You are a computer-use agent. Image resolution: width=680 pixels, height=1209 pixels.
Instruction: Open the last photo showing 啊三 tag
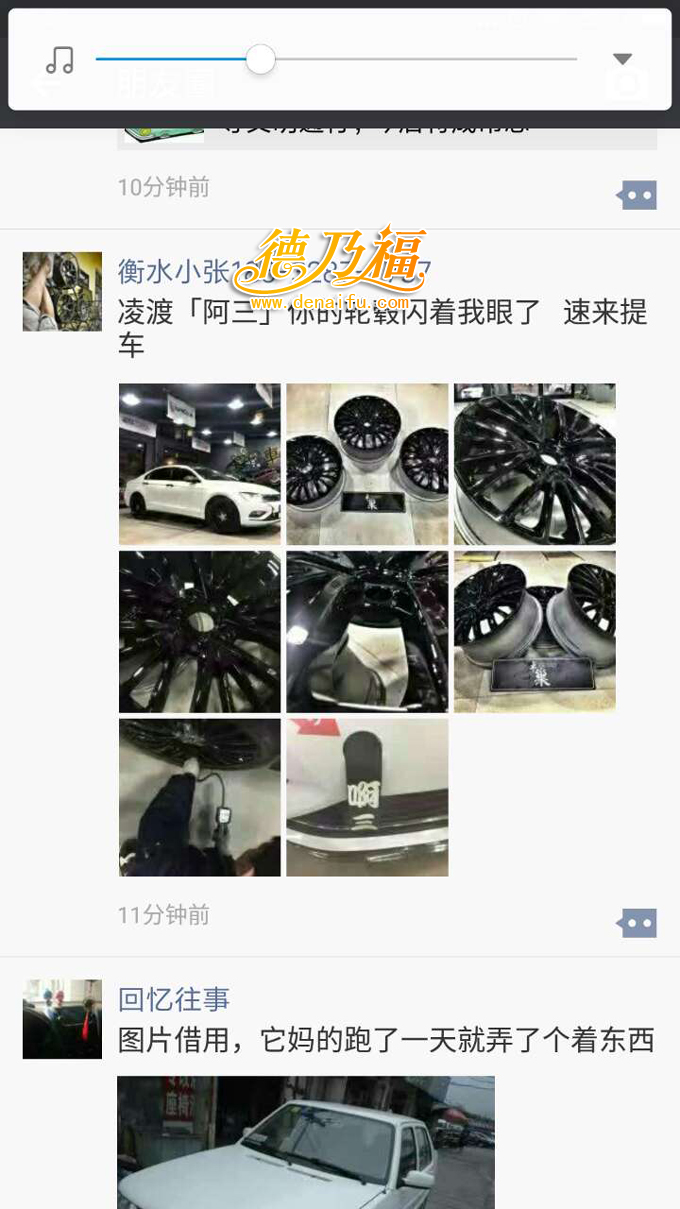tap(367, 797)
